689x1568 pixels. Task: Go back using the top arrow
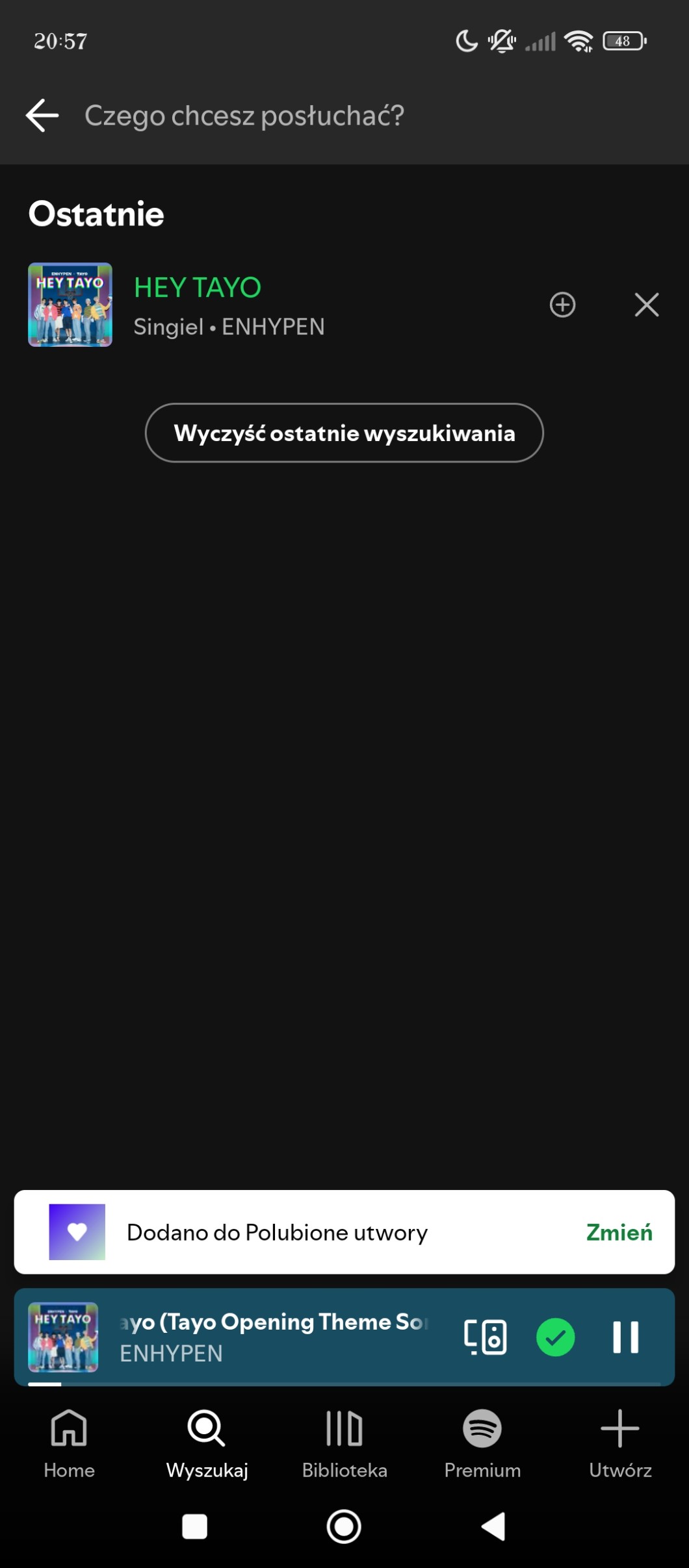click(x=43, y=116)
